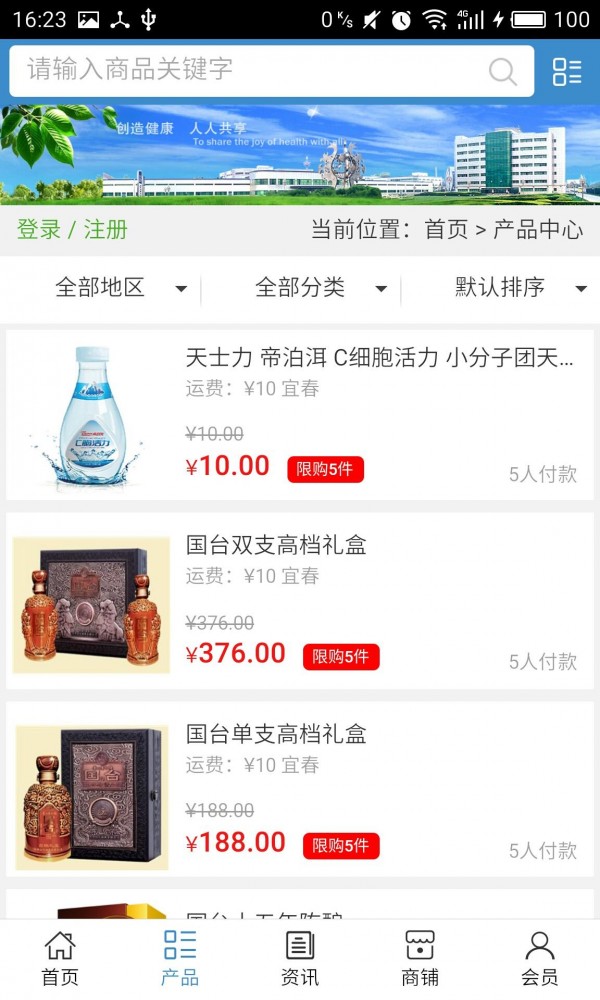
Task: Go to the 商铺 shops tab
Action: [x=420, y=958]
